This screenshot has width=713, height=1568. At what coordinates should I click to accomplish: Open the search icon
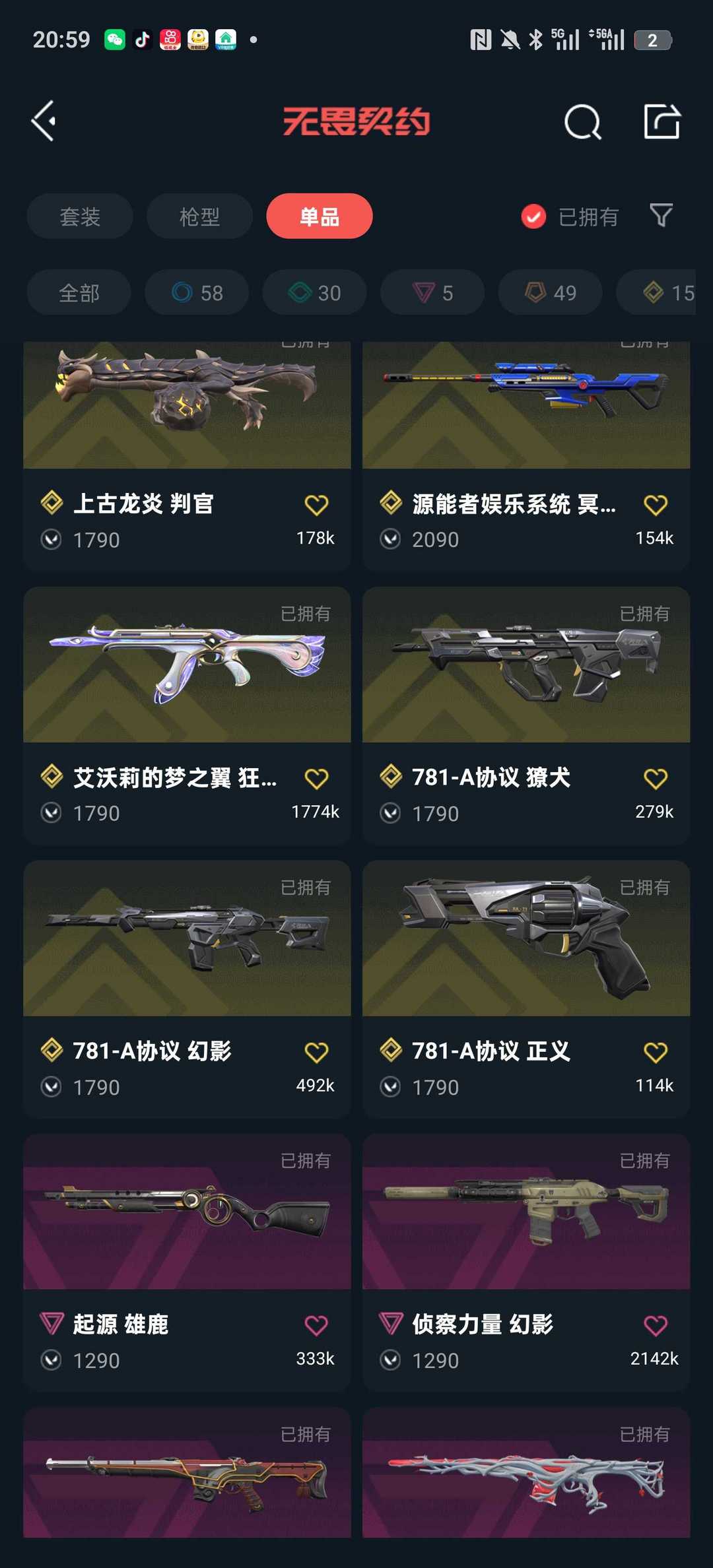coord(582,122)
